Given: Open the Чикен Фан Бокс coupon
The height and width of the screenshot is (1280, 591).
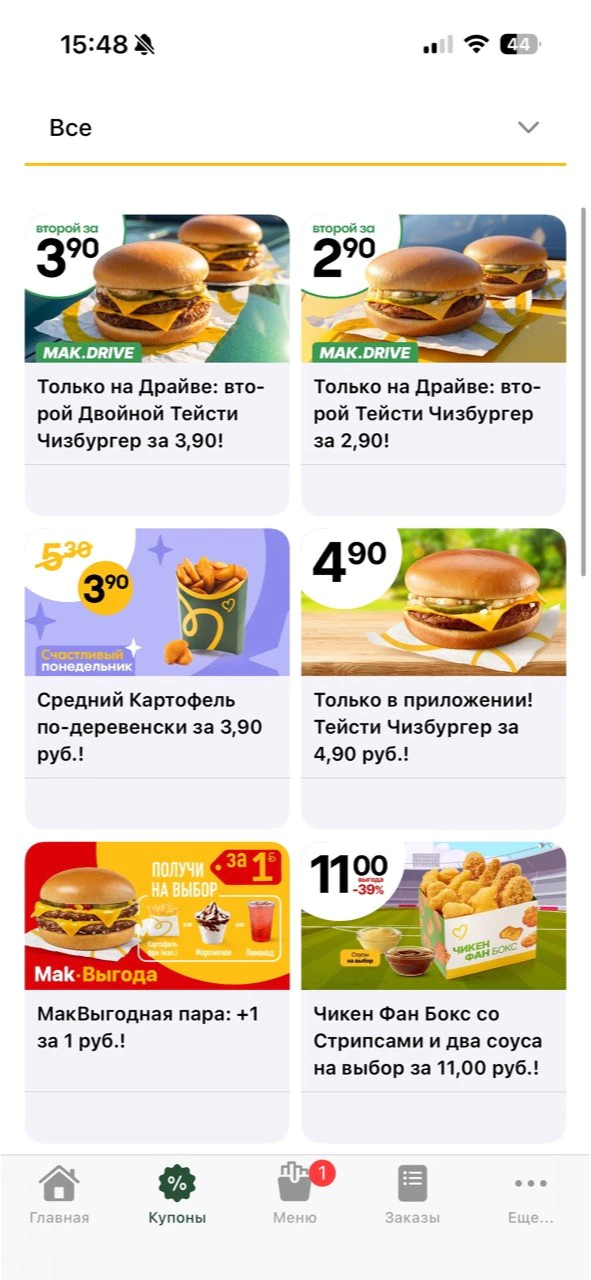Looking at the screenshot, I should click(x=433, y=992).
